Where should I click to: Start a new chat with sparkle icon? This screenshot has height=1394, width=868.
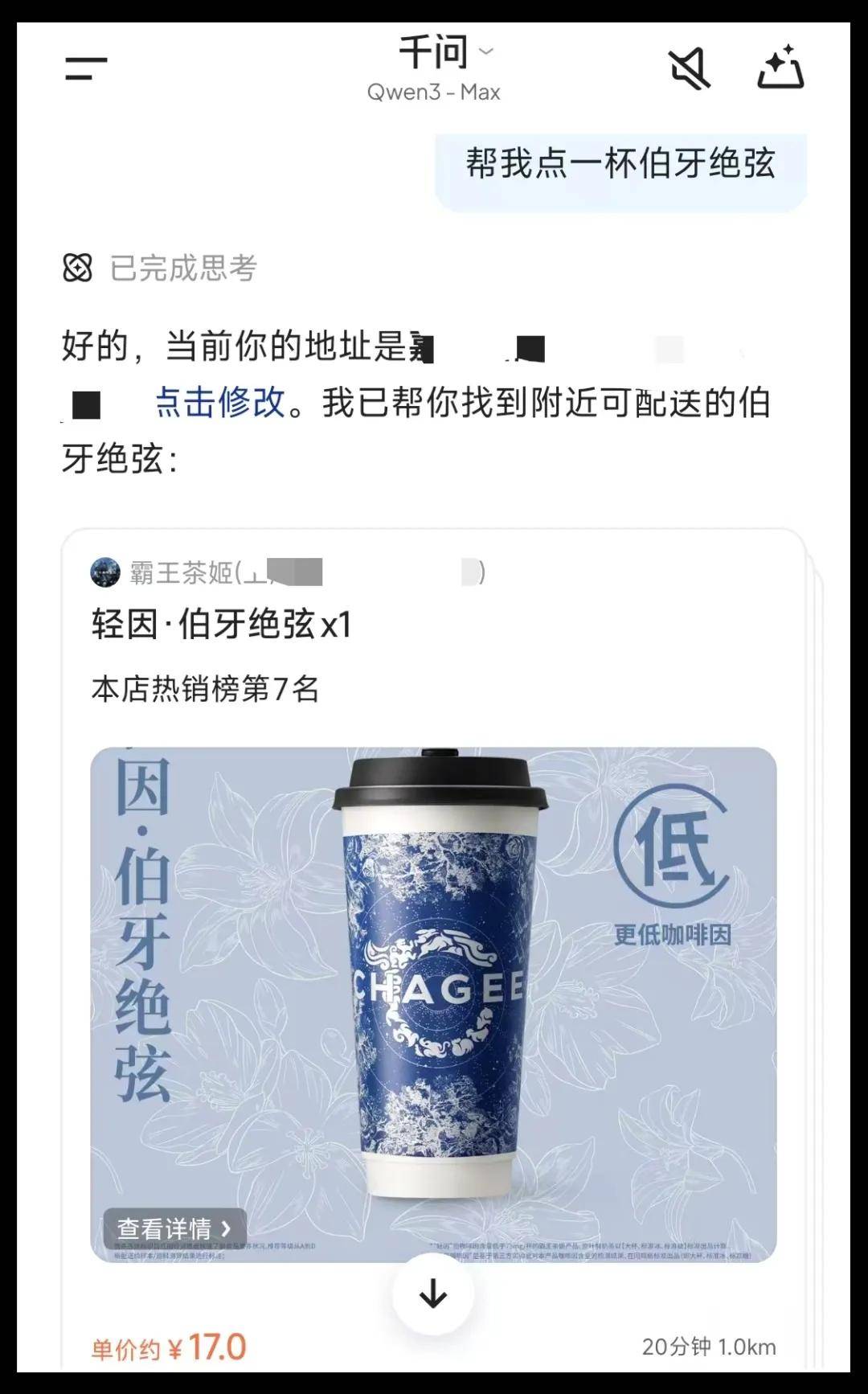click(x=781, y=68)
